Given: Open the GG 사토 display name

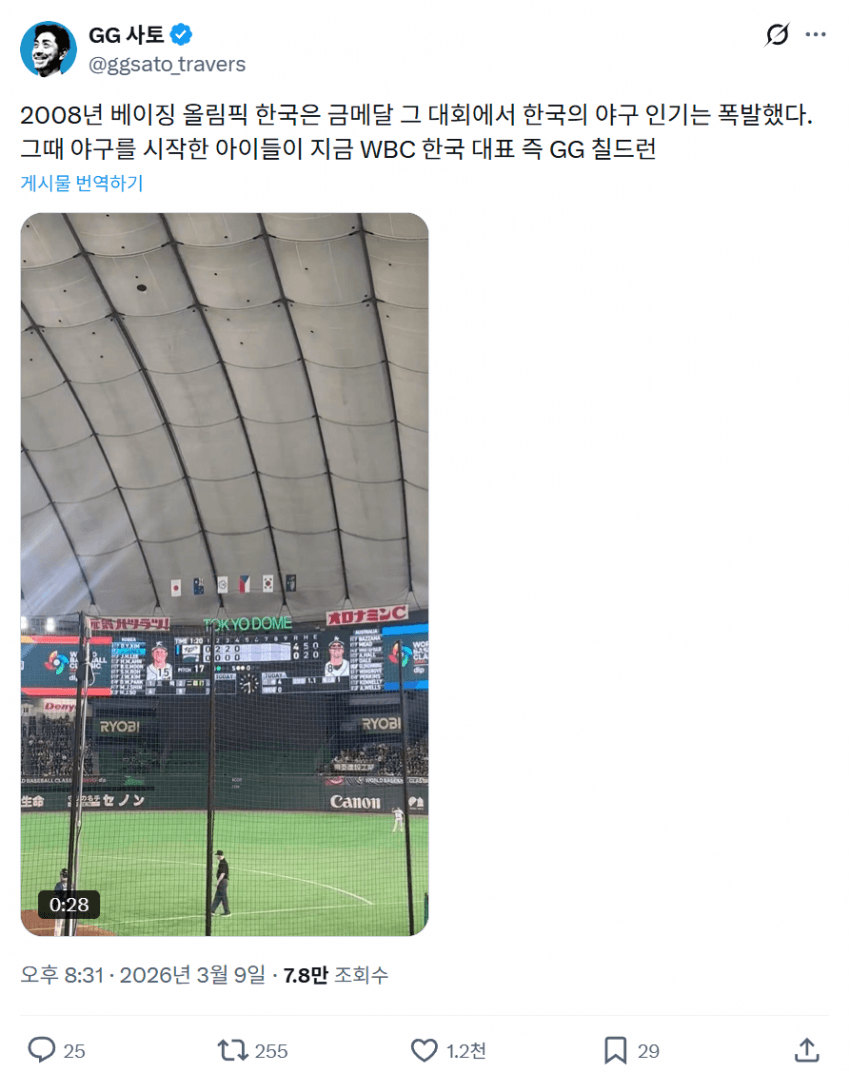Looking at the screenshot, I should point(127,36).
